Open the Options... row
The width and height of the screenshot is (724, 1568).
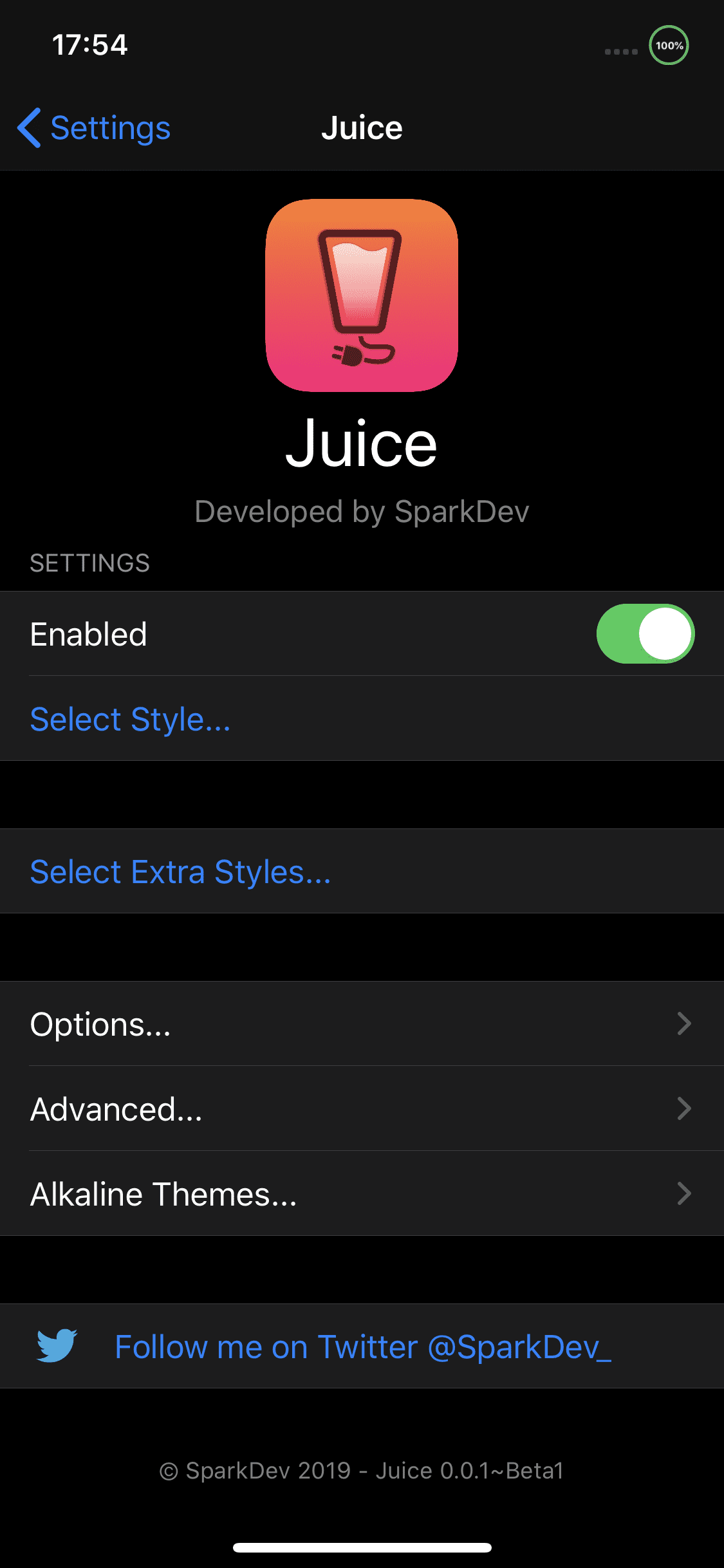coord(362,1024)
